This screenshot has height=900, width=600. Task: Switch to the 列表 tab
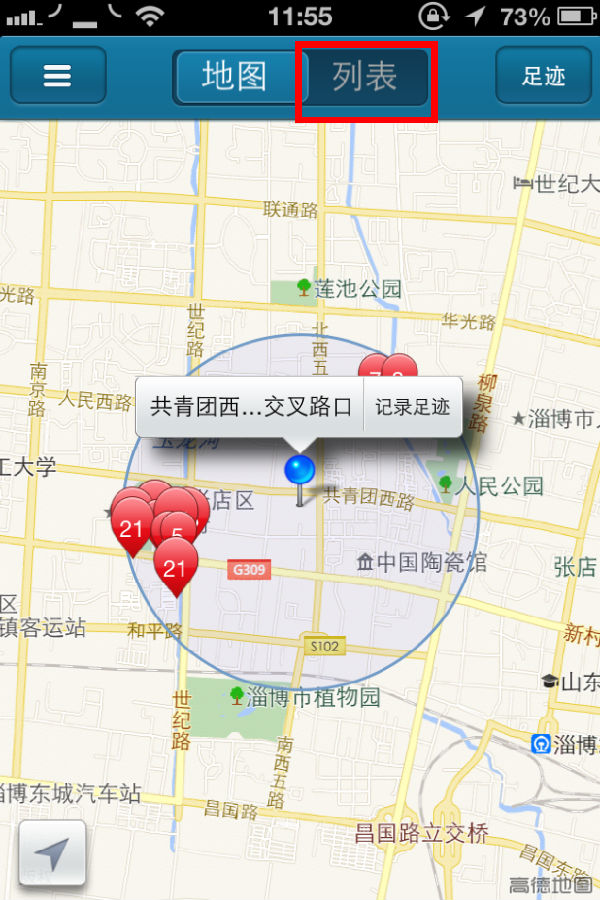pyautogui.click(x=366, y=77)
